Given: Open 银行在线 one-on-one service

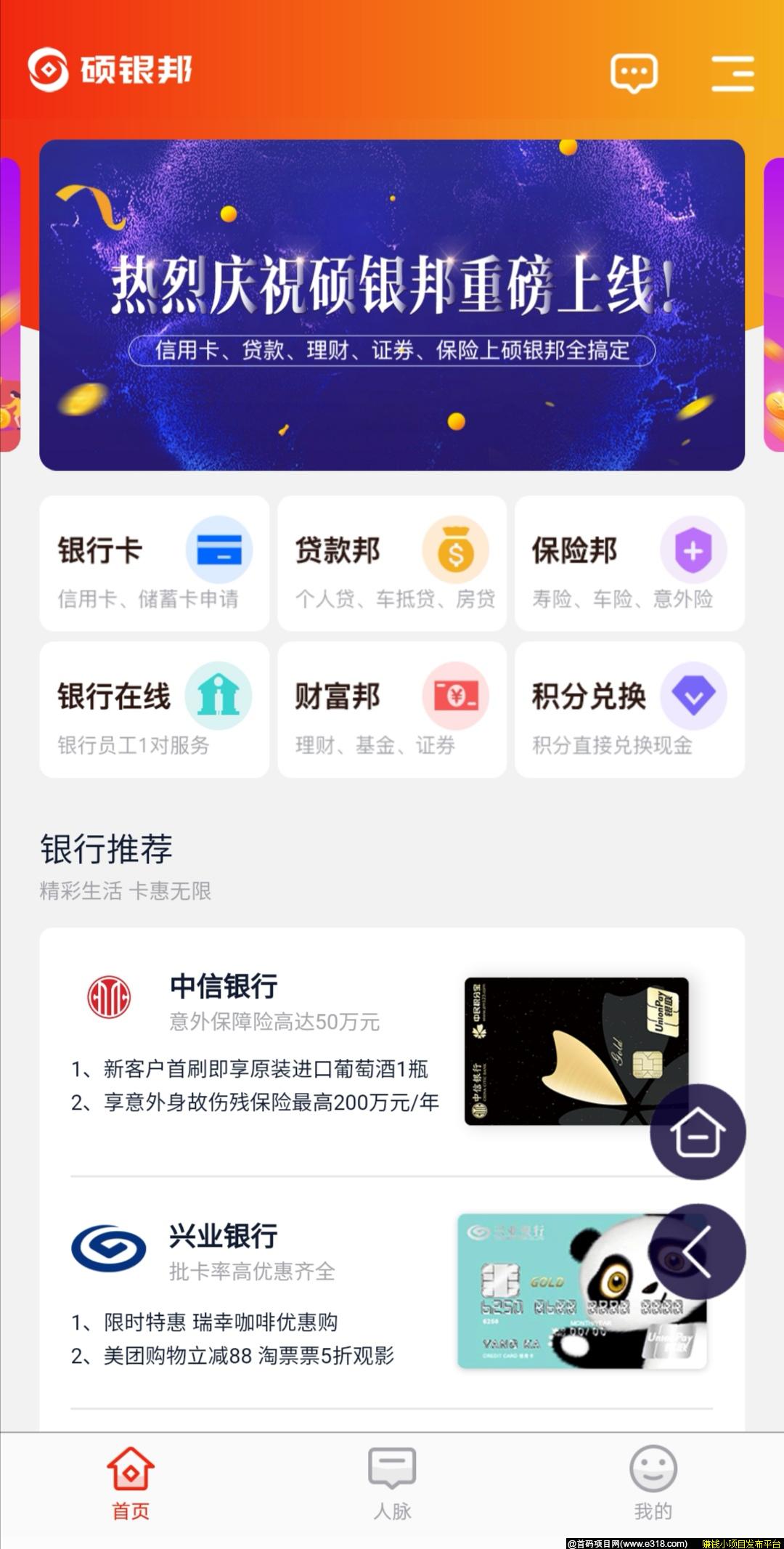Looking at the screenshot, I should (x=154, y=710).
